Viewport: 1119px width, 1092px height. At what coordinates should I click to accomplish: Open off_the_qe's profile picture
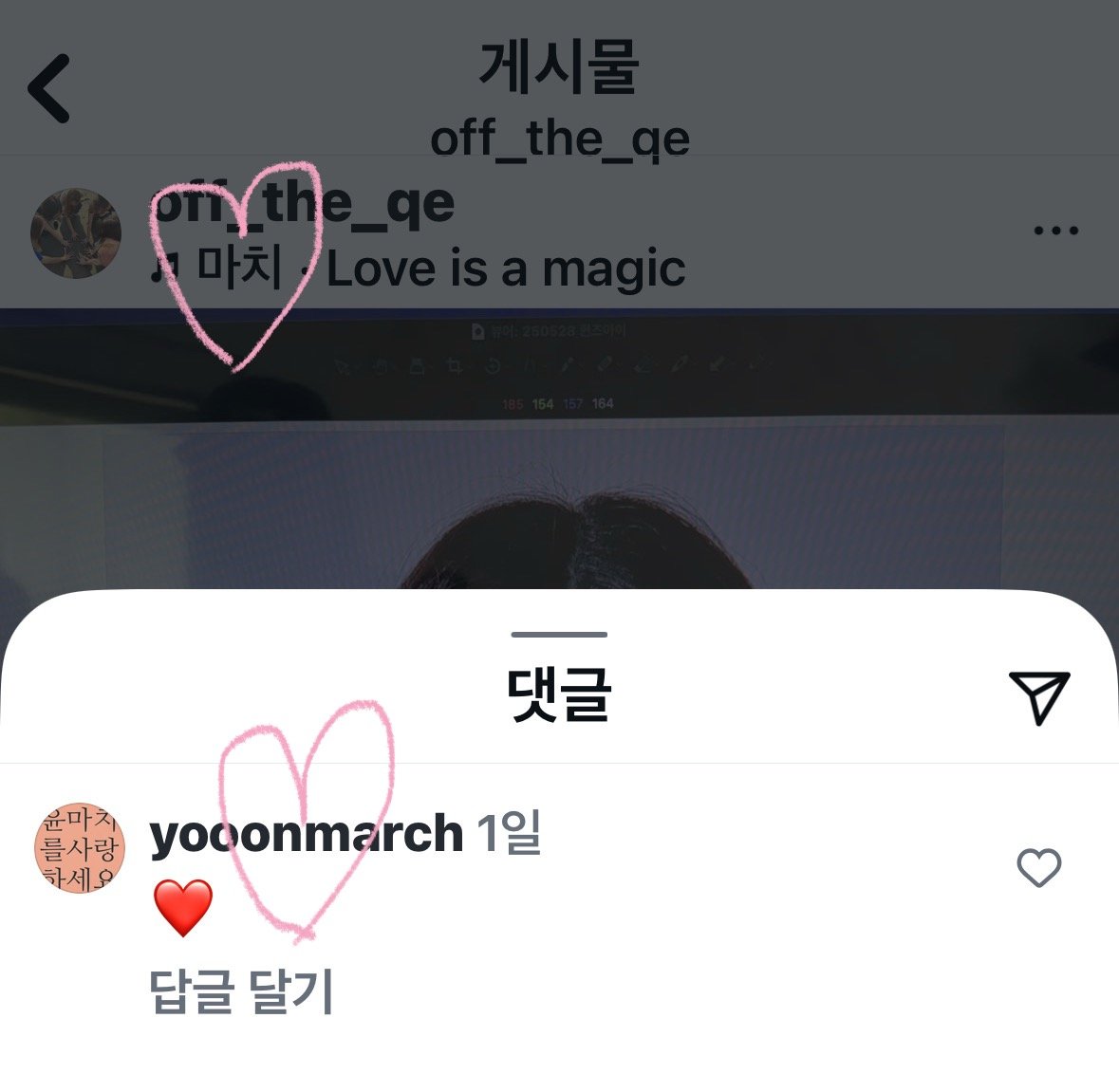tap(76, 232)
